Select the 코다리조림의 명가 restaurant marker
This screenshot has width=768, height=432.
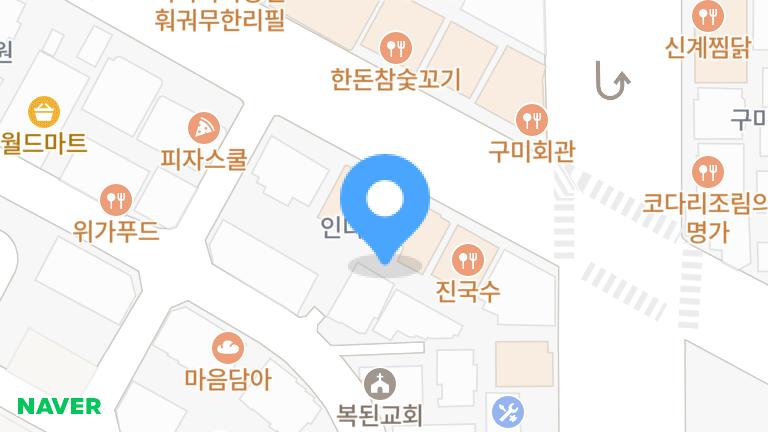click(707, 171)
